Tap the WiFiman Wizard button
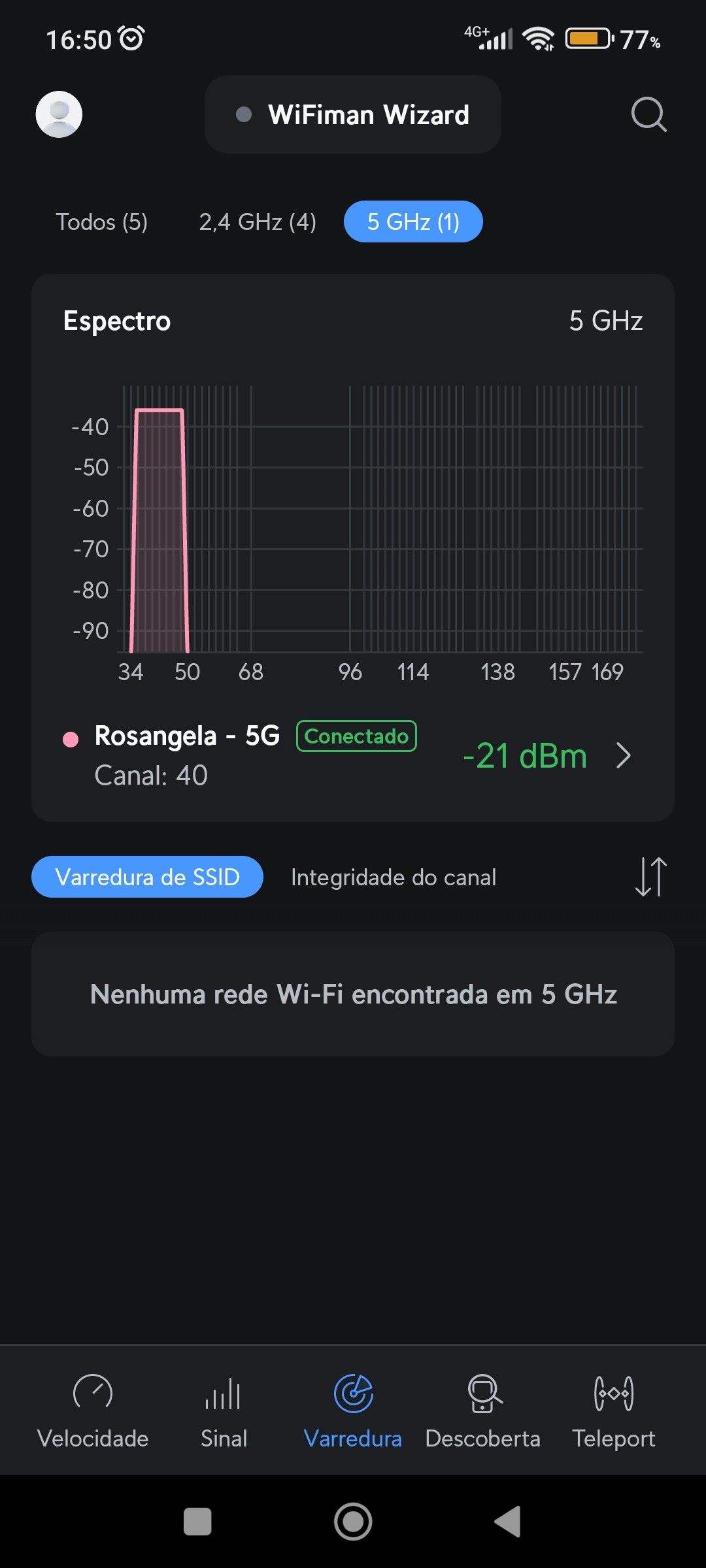 pyautogui.click(x=353, y=114)
